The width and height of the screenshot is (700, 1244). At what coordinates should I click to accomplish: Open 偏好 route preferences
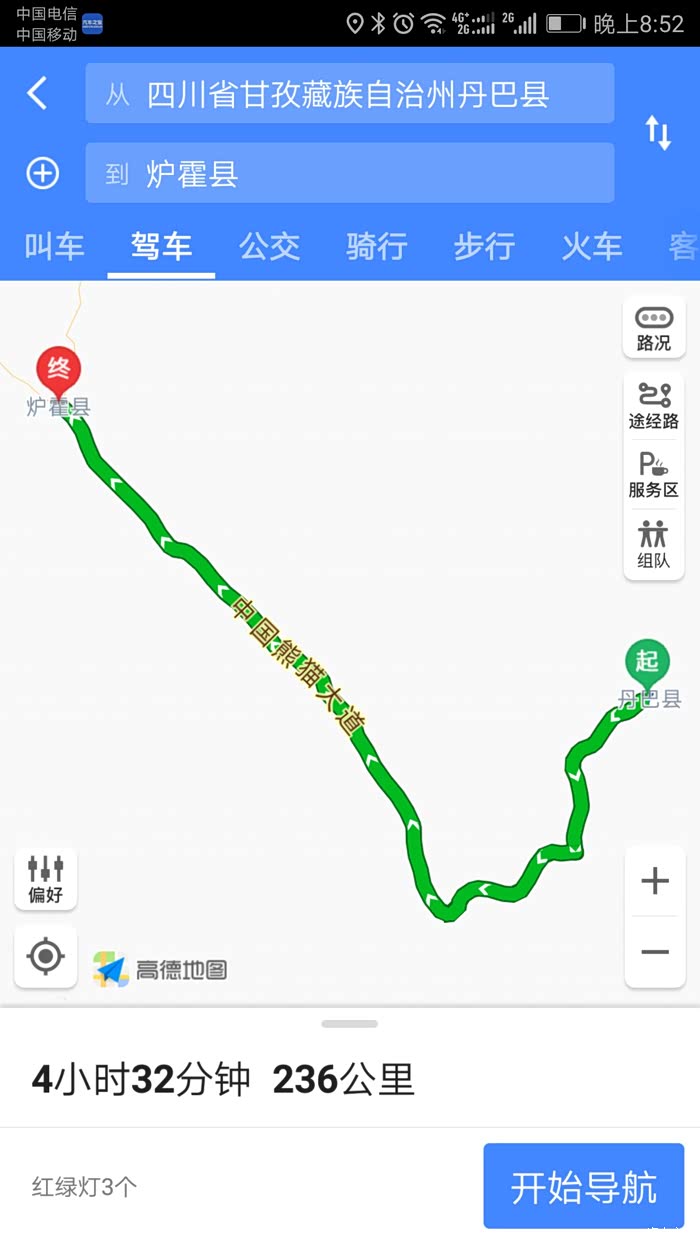[x=45, y=879]
